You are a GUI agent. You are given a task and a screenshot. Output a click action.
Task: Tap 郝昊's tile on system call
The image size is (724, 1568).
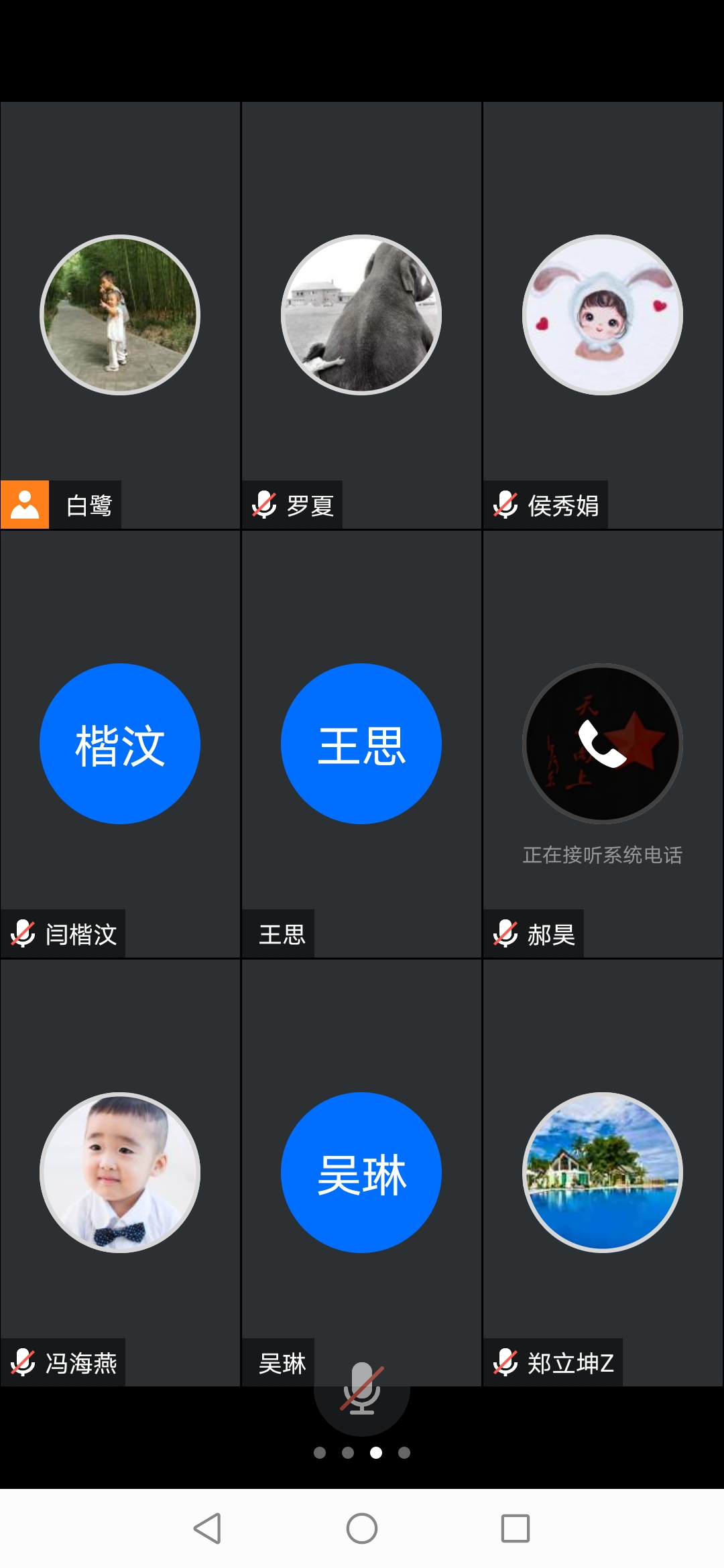pyautogui.click(x=603, y=744)
